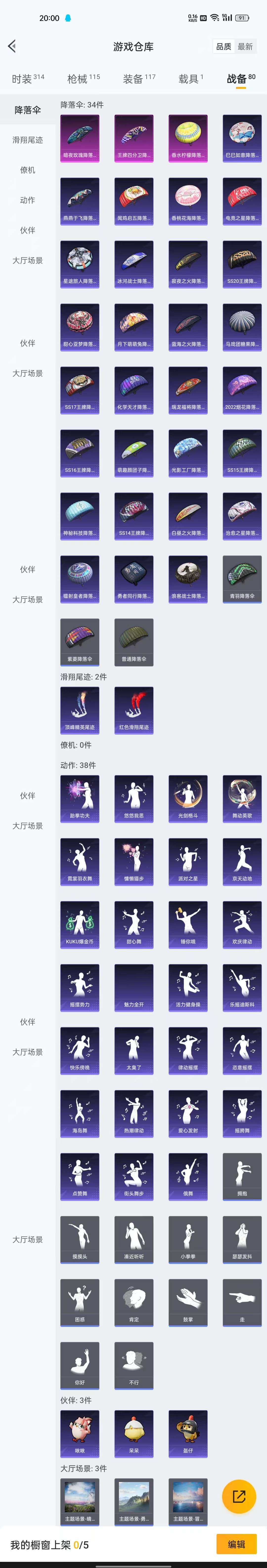Select 滑翔尾迹 in the side menu
The image size is (267, 1568).
27,140
